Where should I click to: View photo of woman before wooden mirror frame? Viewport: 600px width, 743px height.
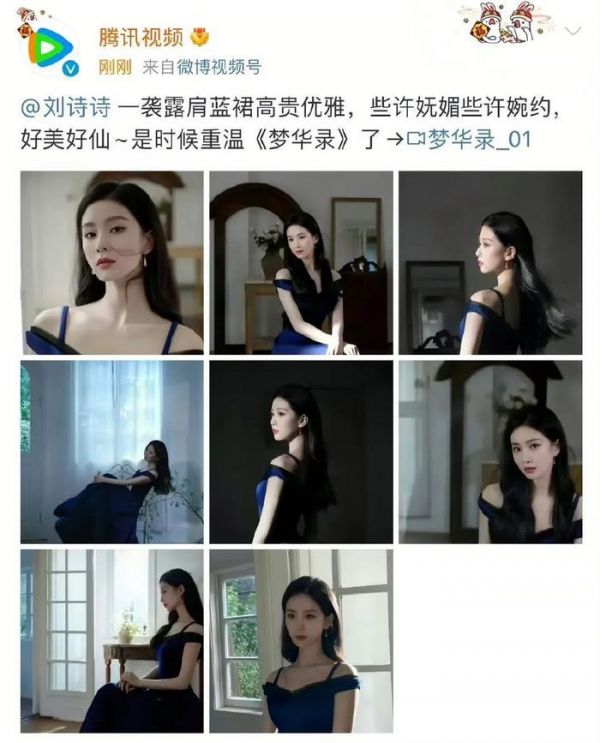coord(490,451)
